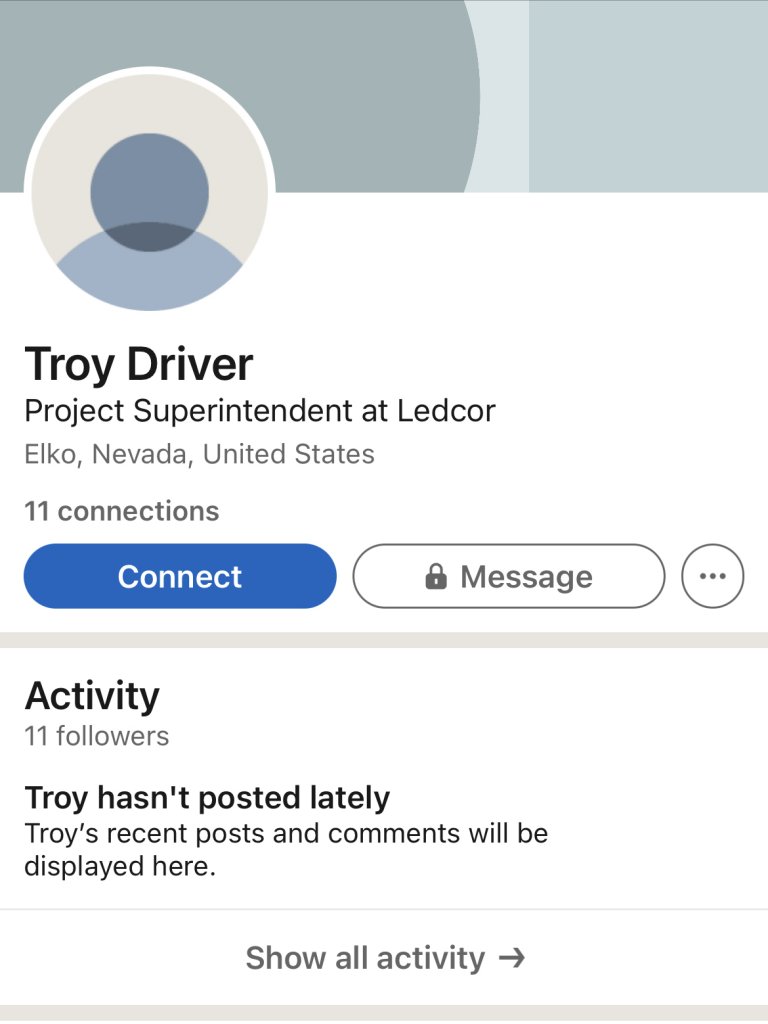Show all activity for Troy
Image resolution: width=768 pixels, height=1024 pixels.
pos(384,957)
